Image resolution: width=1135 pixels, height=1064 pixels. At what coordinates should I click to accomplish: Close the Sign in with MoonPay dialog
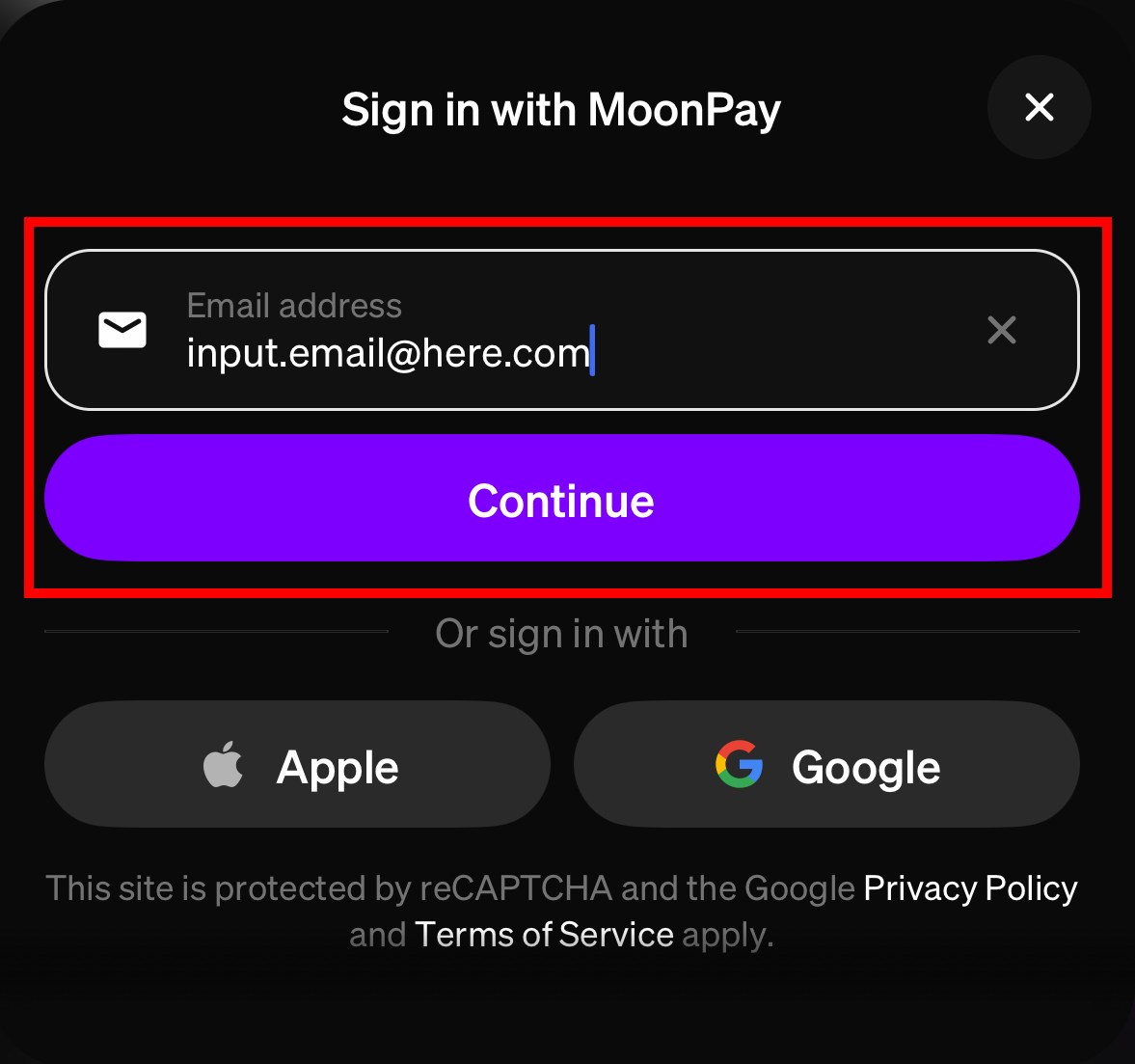1039,107
